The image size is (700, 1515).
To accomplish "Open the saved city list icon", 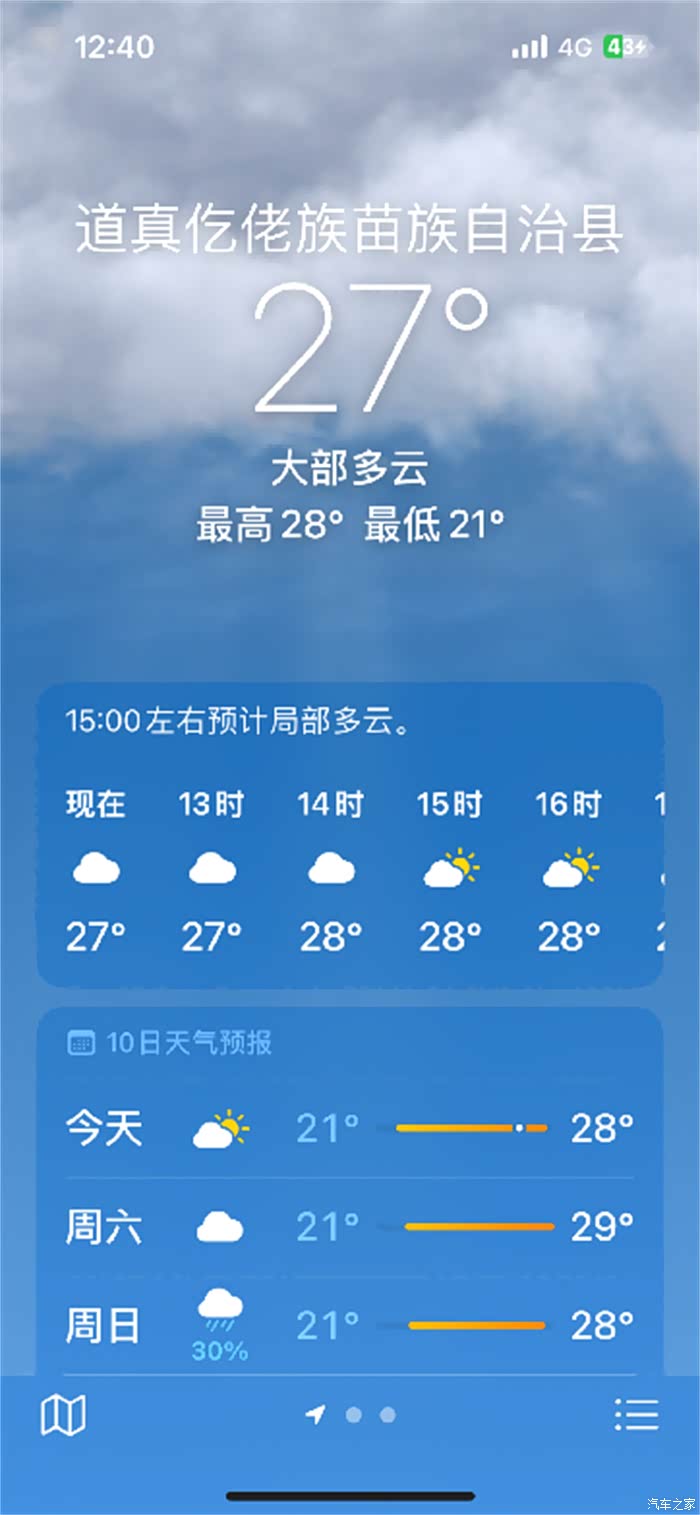I will point(636,1414).
